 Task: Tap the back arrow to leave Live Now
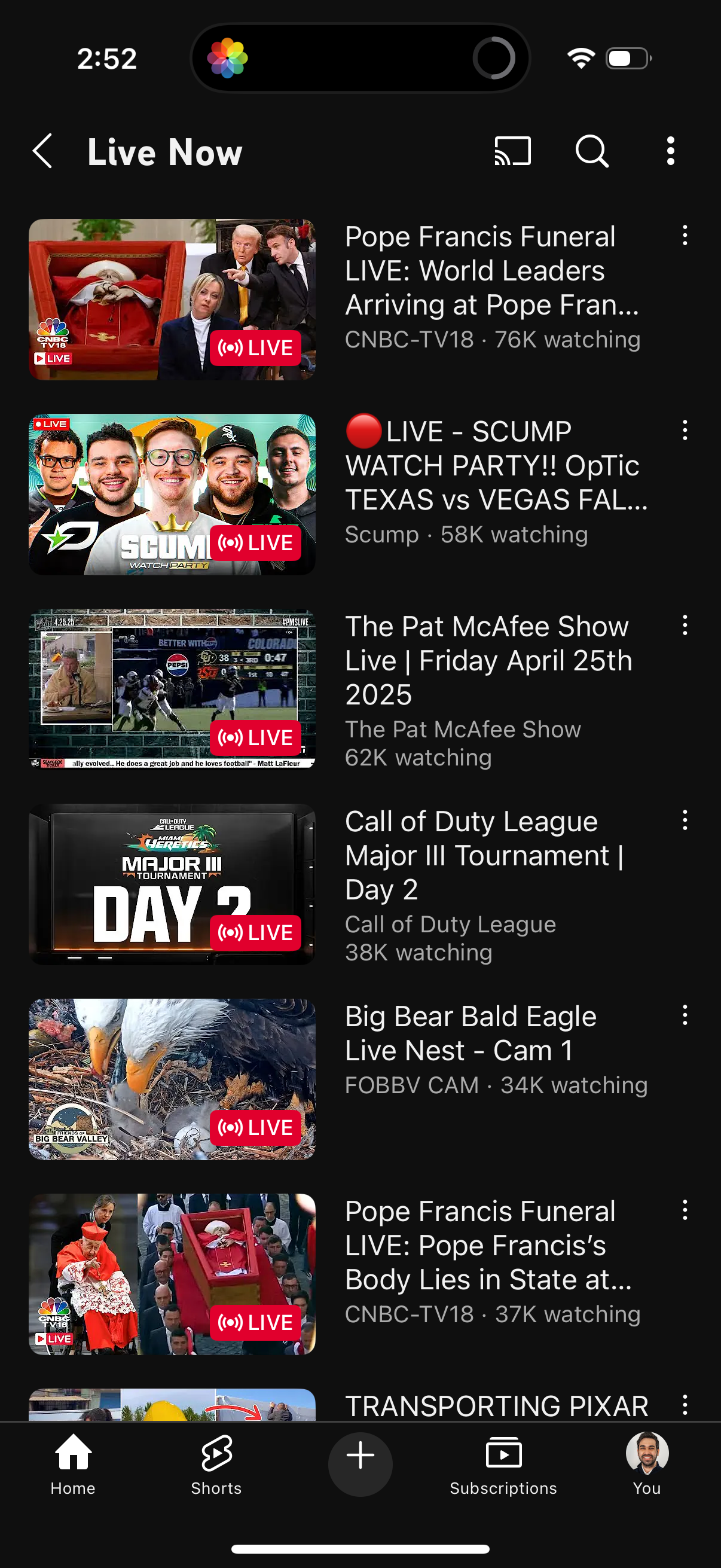click(x=41, y=151)
